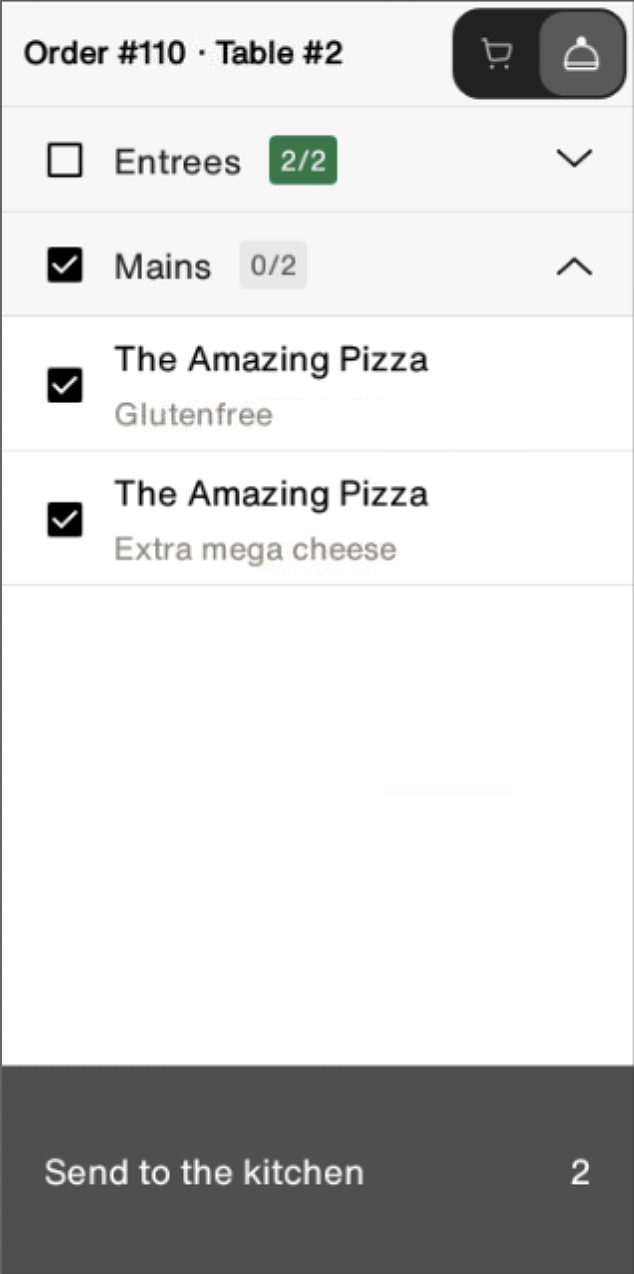Screen dimensions: 634x1274
Task: Check the Entrees checkbox
Action: [x=65, y=160]
